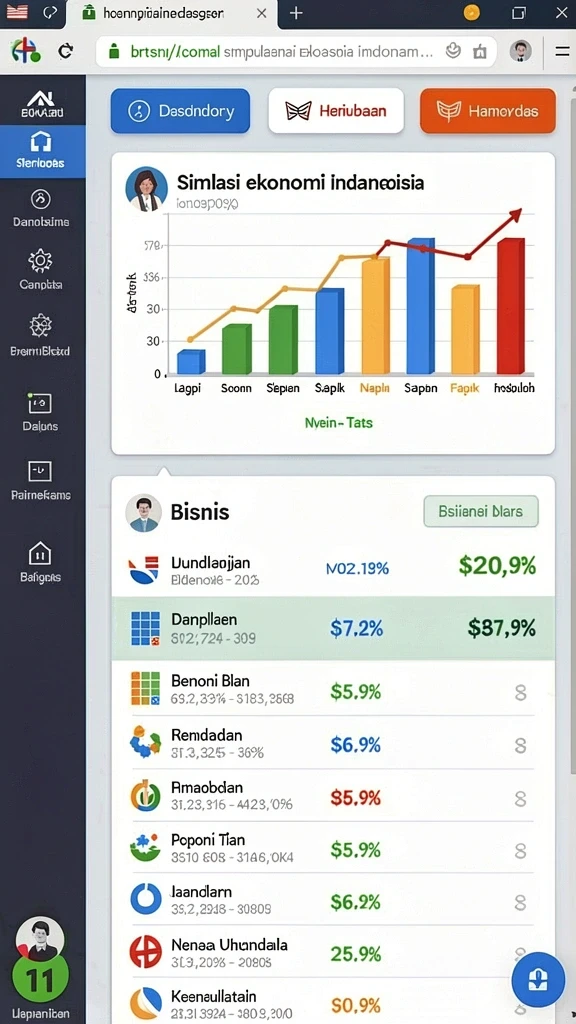Open the Canpitts settings gear item
This screenshot has height=1024, width=576.
(x=41, y=270)
